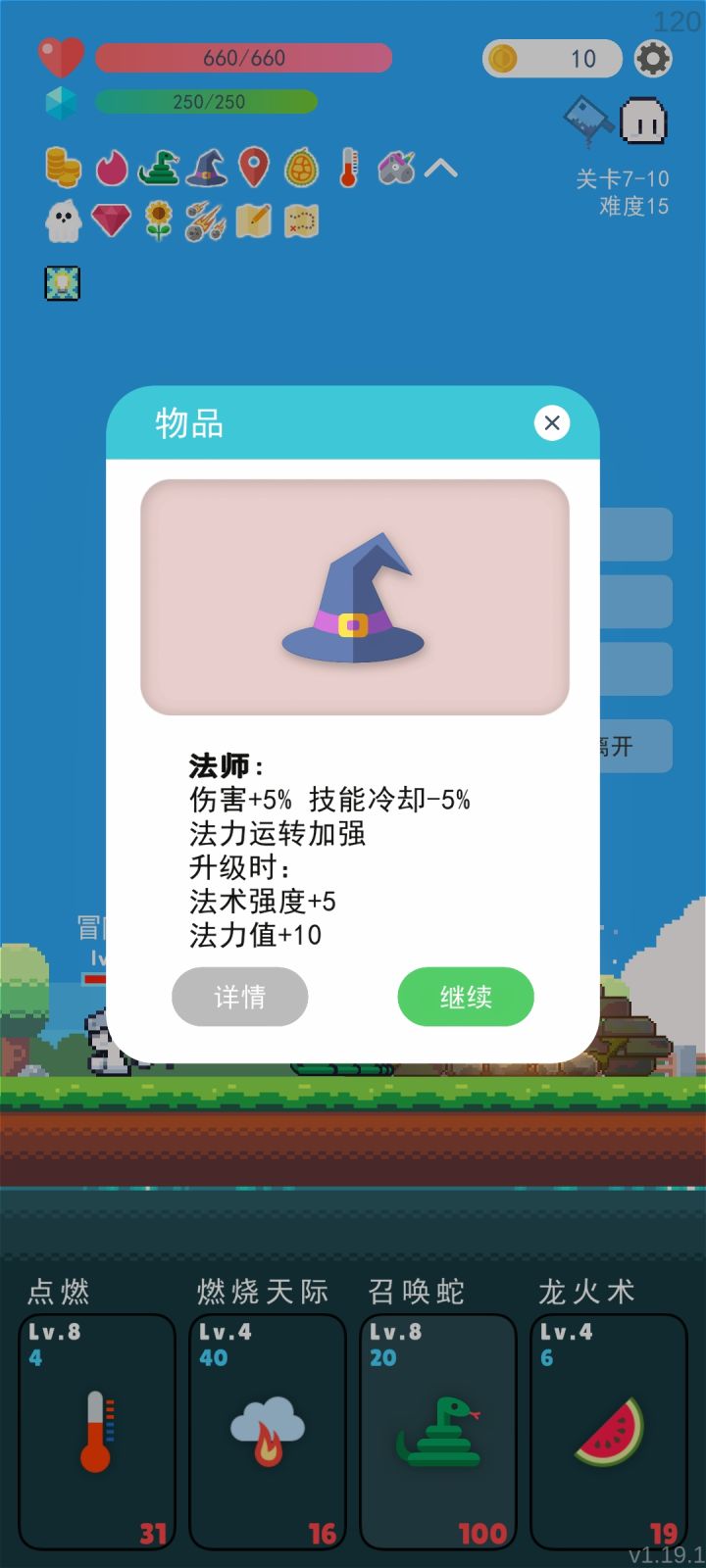This screenshot has height=1568, width=706.
Task: Click the durian buff icon
Action: 303,167
